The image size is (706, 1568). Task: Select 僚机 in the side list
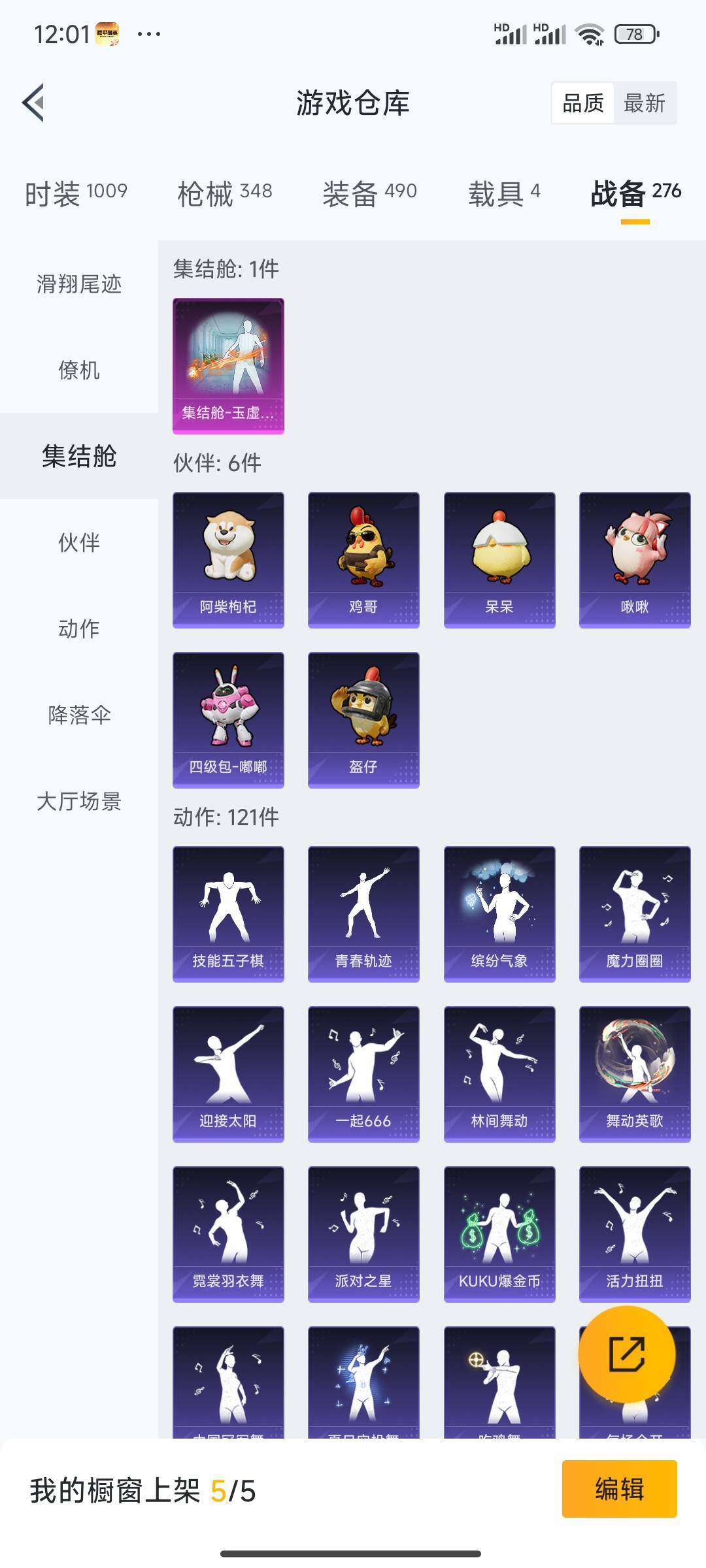click(79, 370)
